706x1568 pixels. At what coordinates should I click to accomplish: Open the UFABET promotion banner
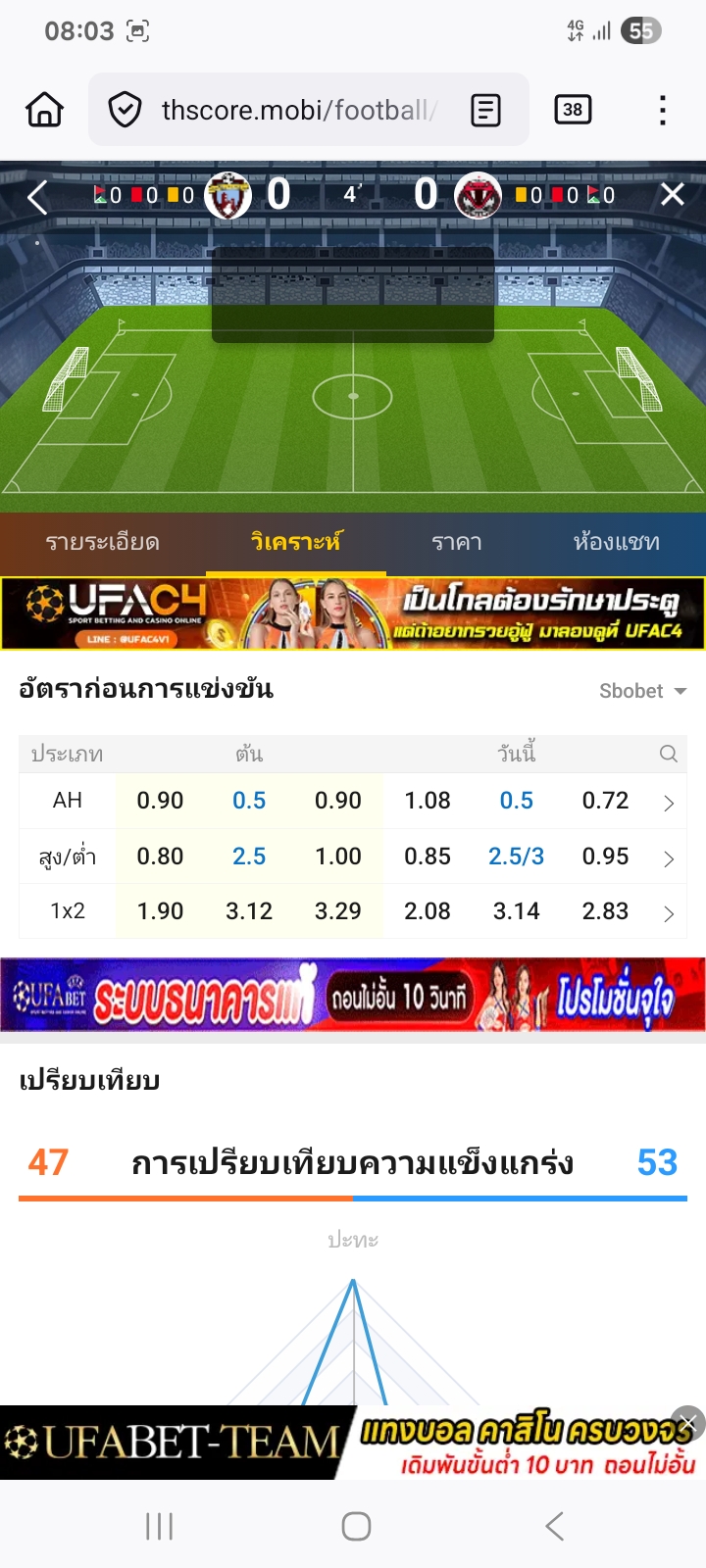tap(353, 995)
